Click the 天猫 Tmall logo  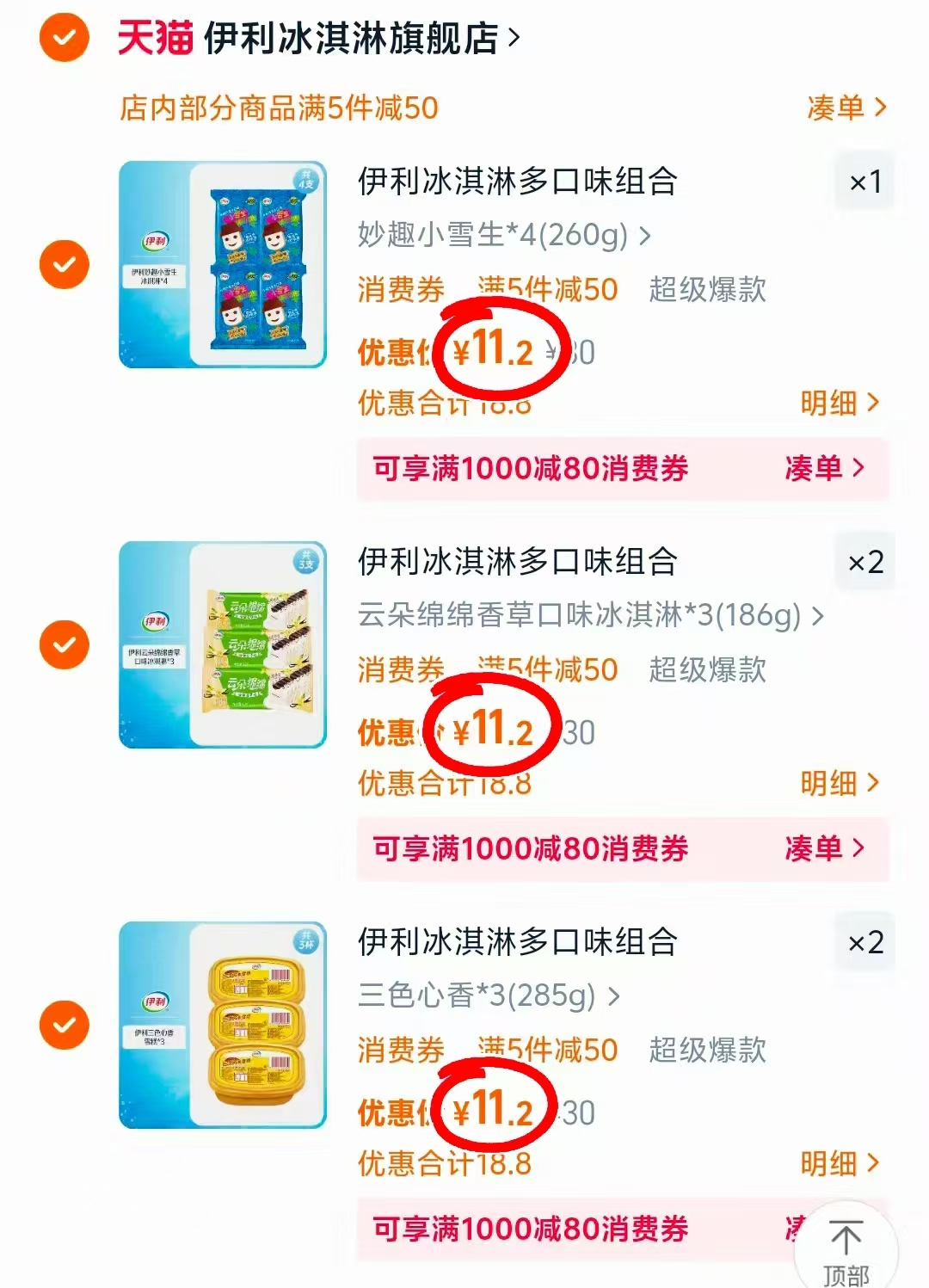click(153, 38)
